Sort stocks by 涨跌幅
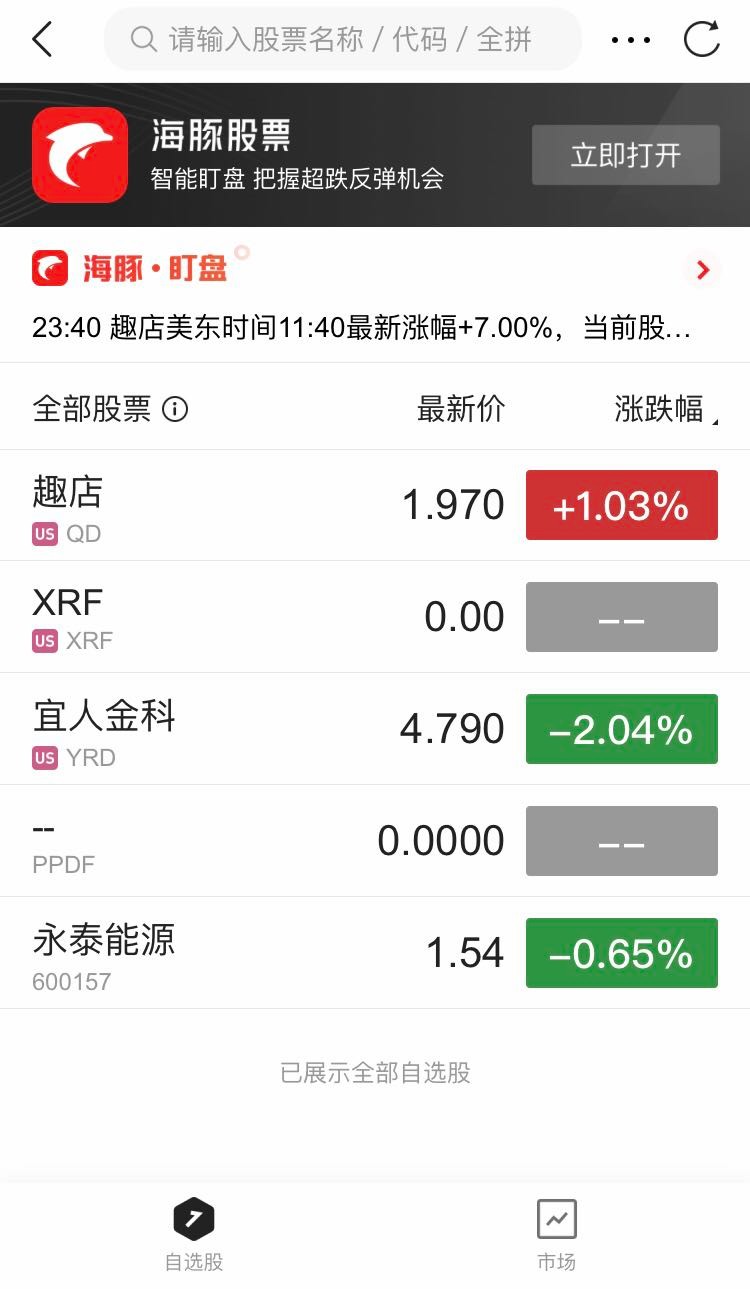Viewport: 750px width, 1289px height. [x=660, y=409]
